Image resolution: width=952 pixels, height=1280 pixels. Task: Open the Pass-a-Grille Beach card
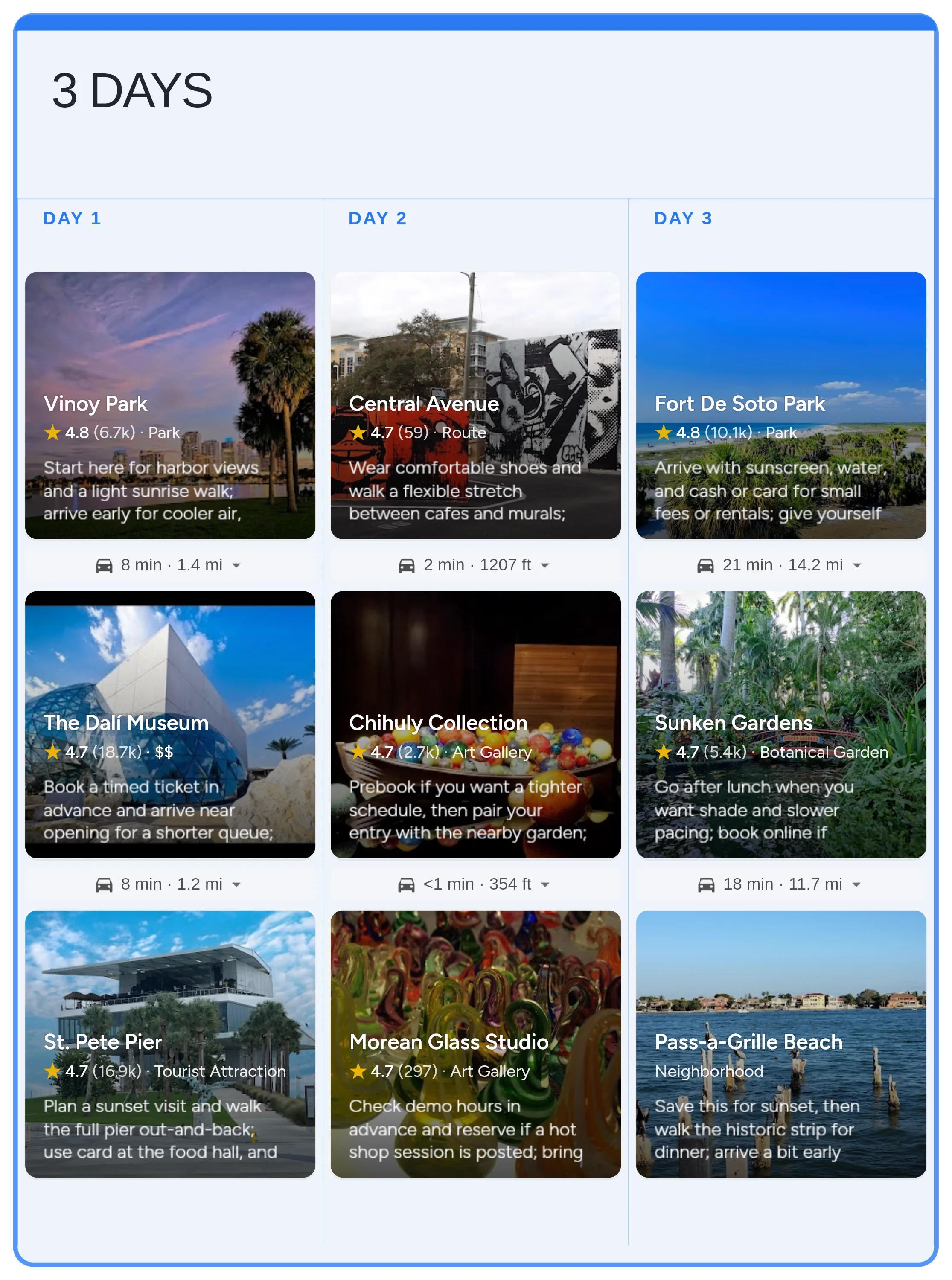pyautogui.click(x=781, y=1043)
